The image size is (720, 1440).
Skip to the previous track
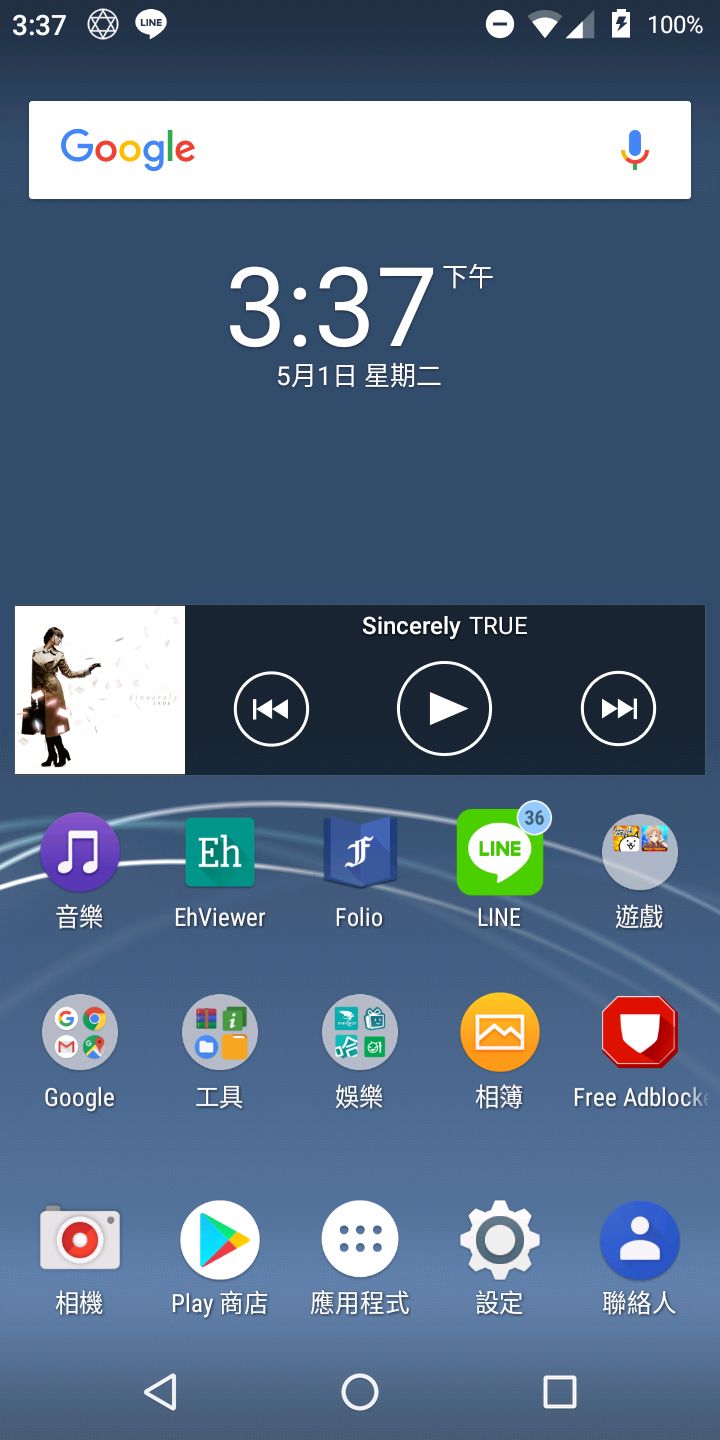(x=271, y=708)
